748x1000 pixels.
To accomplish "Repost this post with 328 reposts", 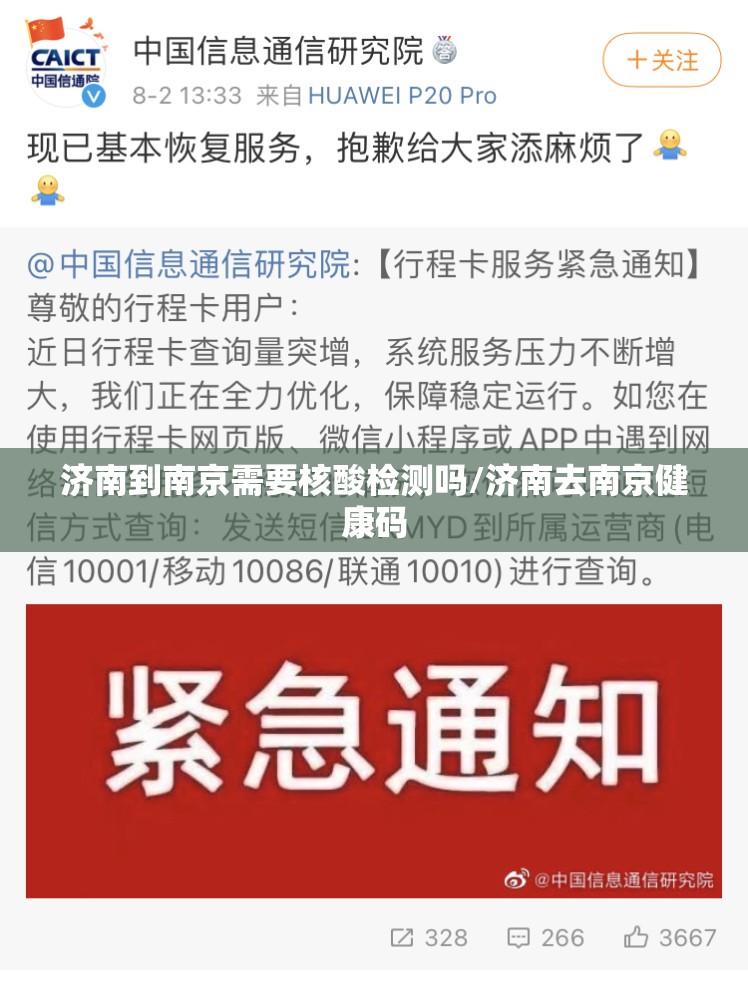I will 429,937.
